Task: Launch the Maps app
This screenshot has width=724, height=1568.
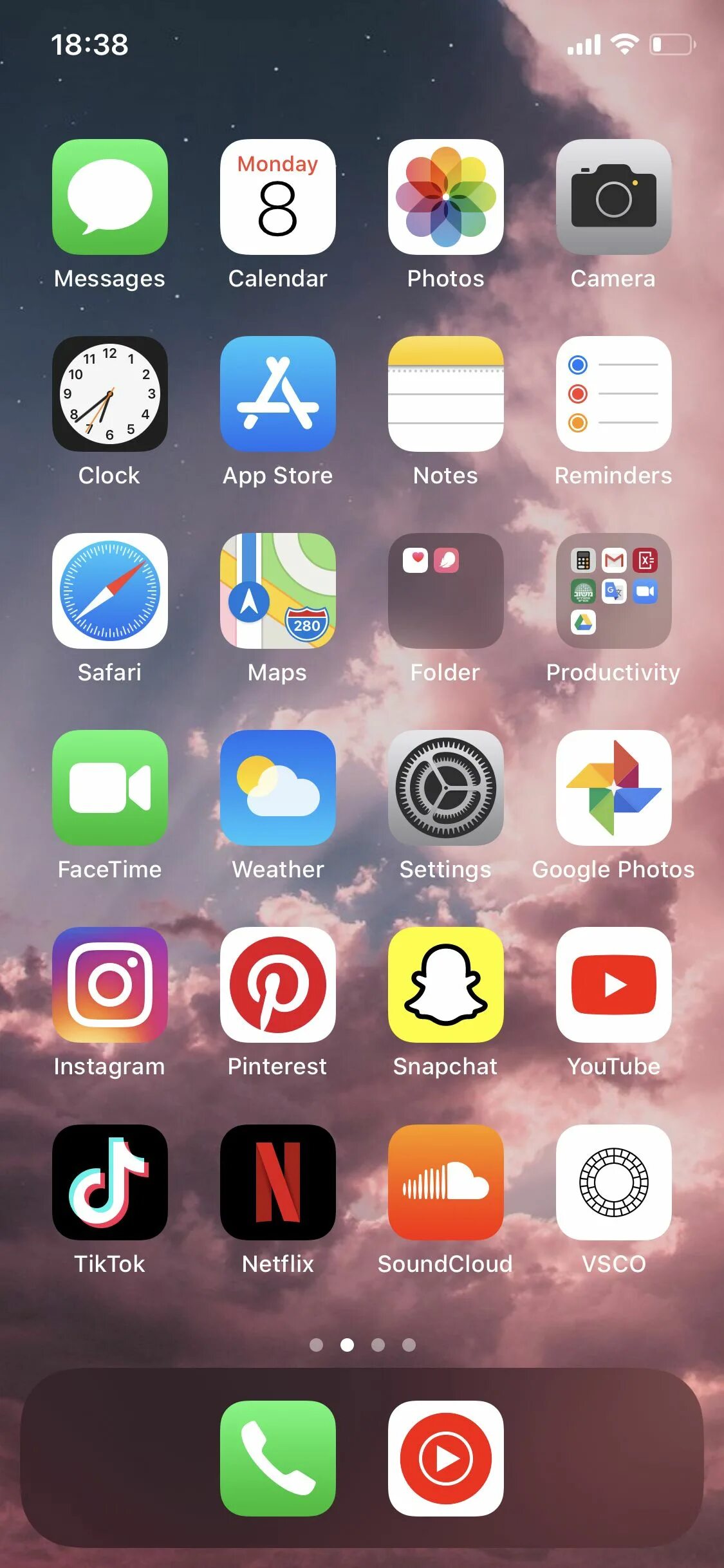Action: (277, 591)
